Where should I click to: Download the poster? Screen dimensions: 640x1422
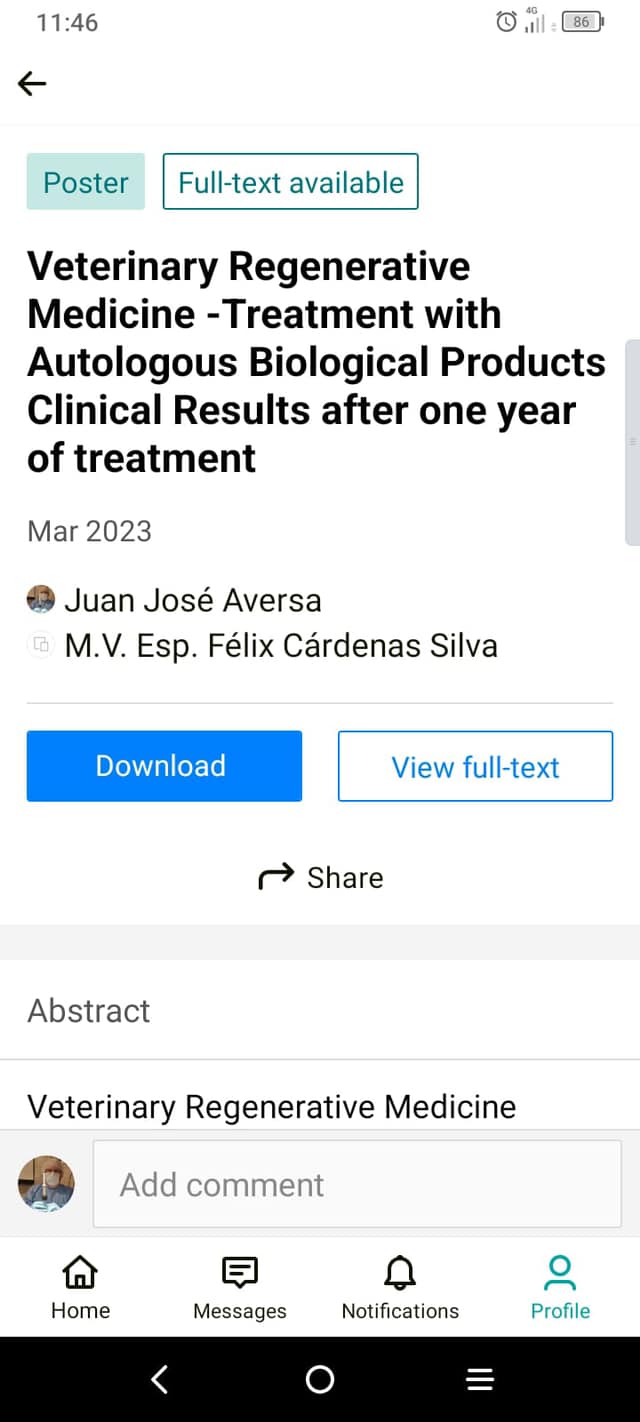[164, 766]
